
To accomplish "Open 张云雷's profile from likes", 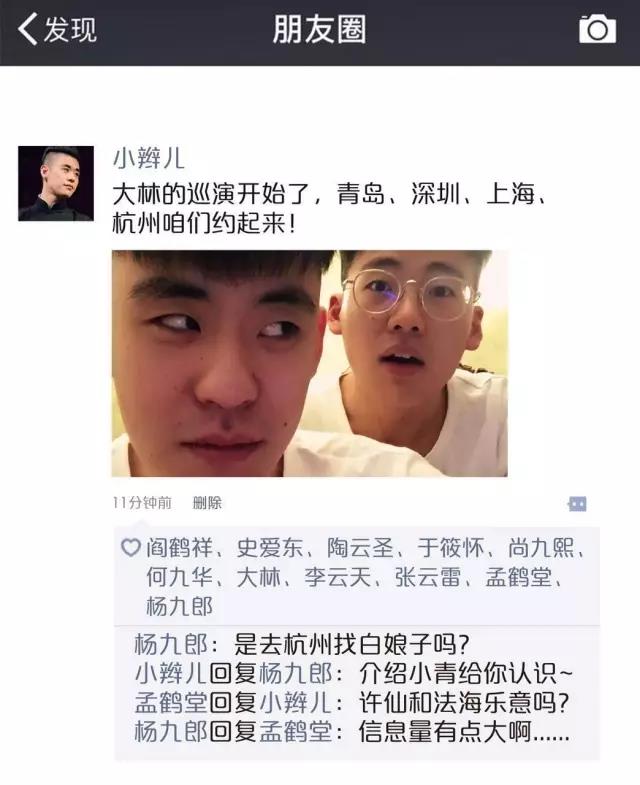I will [x=423, y=578].
